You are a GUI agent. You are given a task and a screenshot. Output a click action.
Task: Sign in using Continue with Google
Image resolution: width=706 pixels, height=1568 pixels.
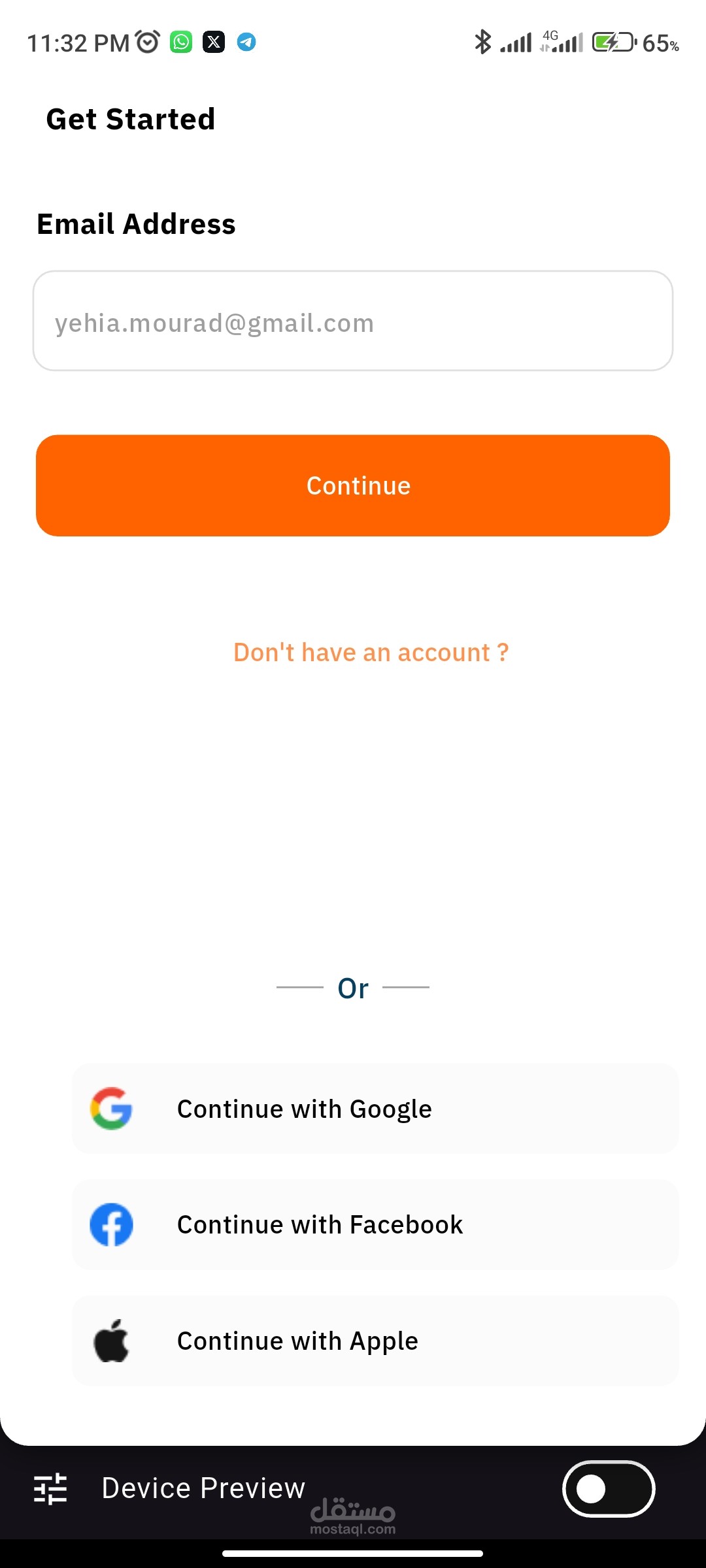[x=375, y=1109]
